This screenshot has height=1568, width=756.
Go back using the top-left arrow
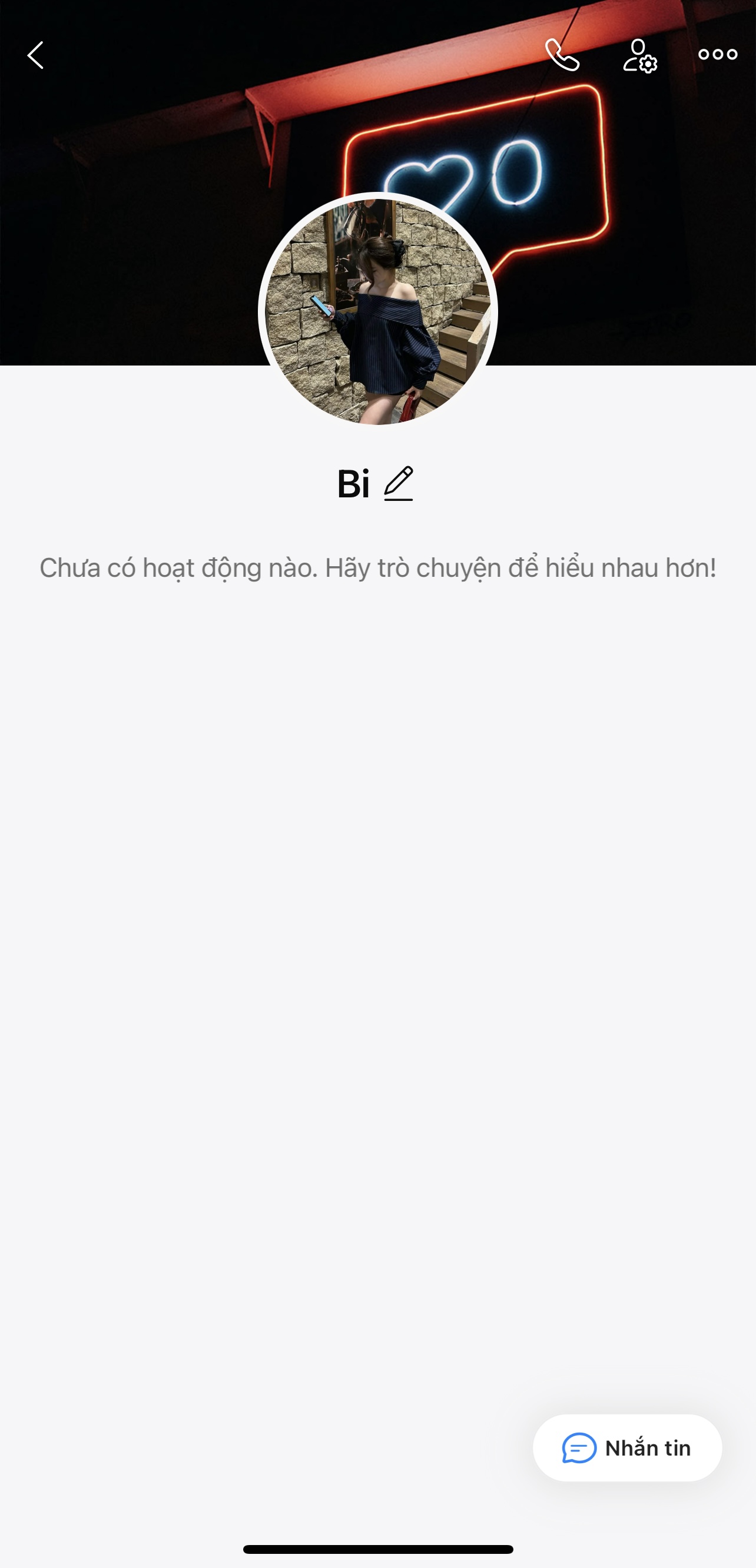[35, 55]
